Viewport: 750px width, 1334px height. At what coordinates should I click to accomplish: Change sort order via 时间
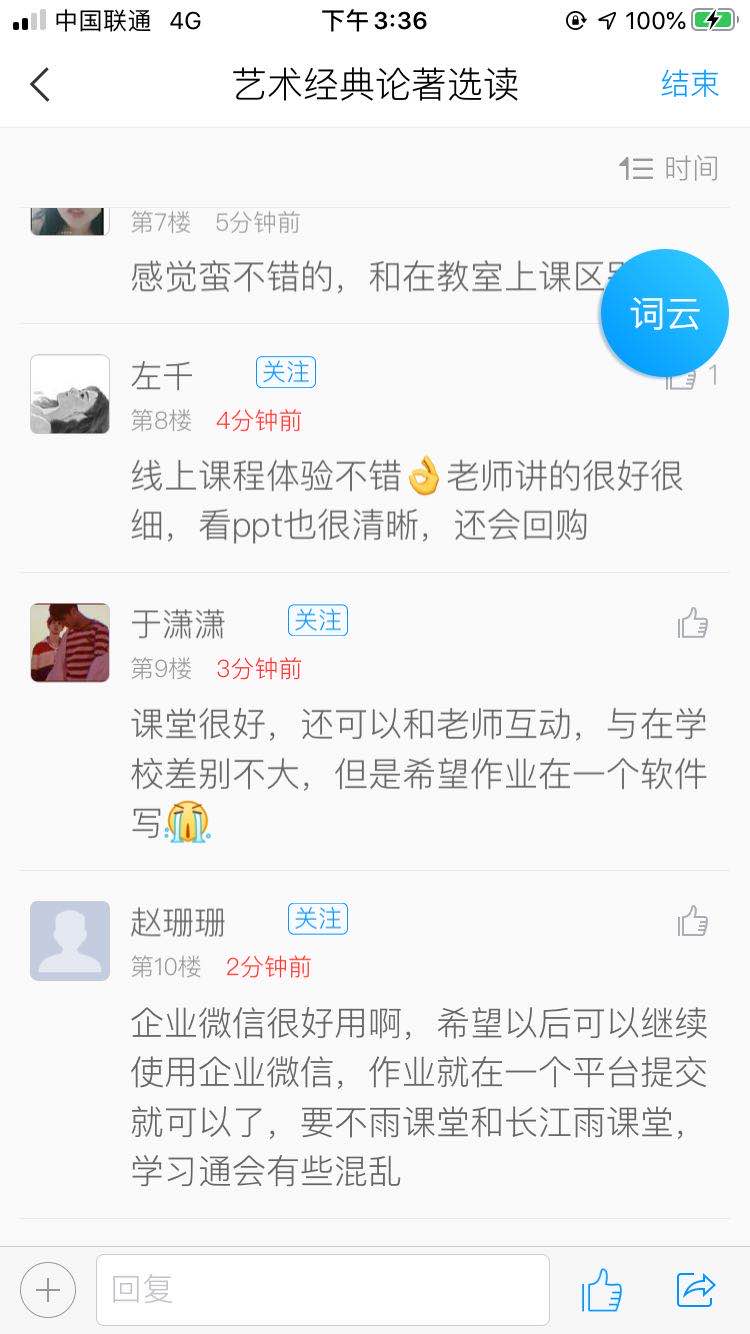(669, 168)
